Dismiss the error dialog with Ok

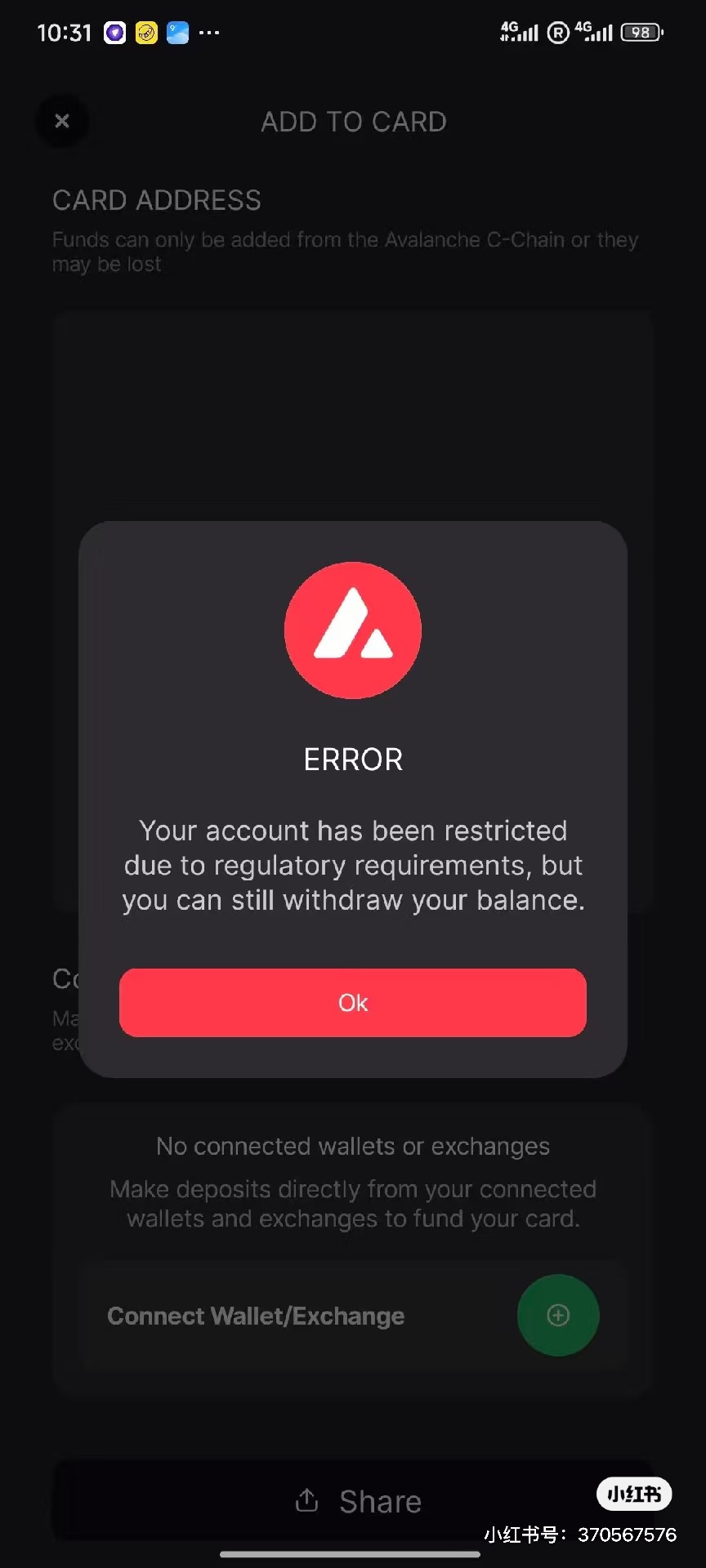353,1003
